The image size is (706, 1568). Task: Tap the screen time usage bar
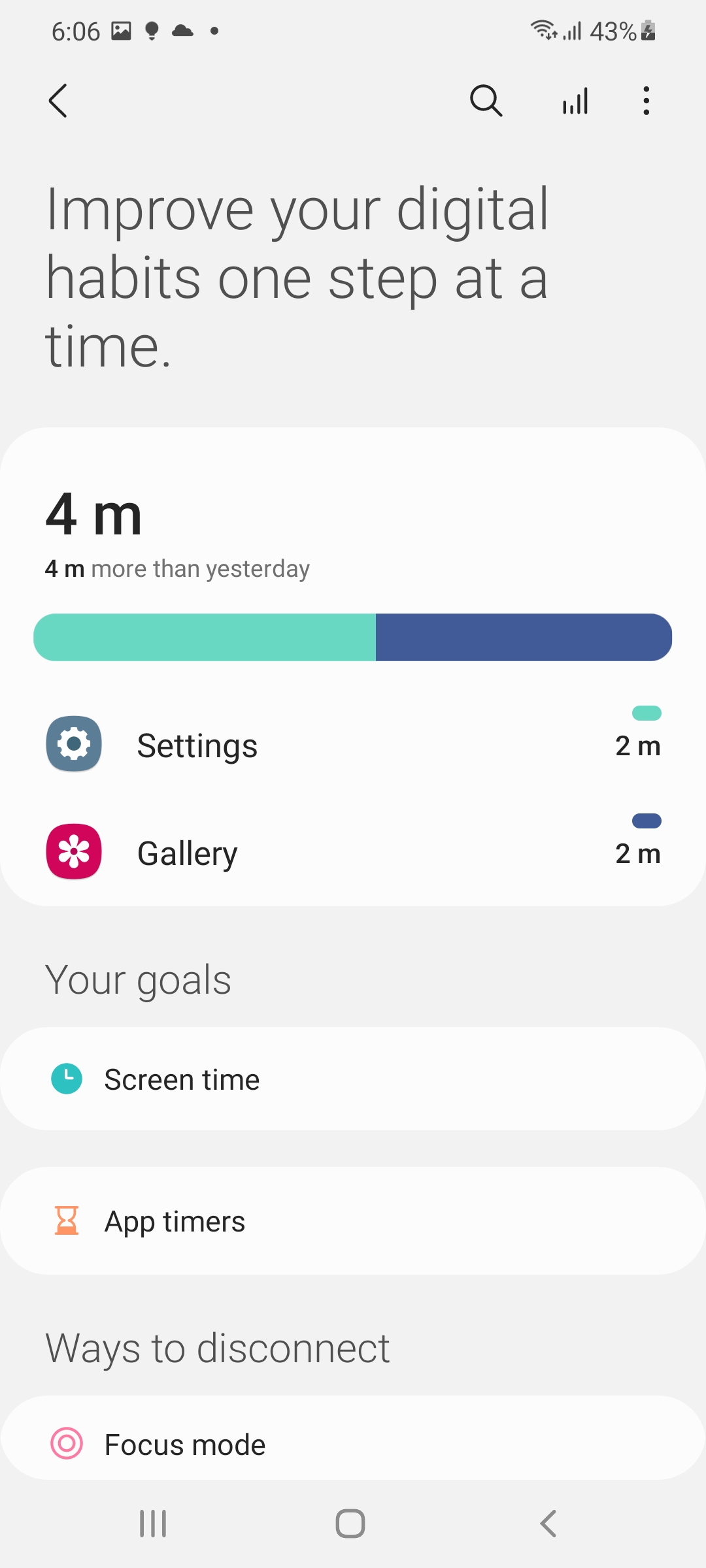353,637
